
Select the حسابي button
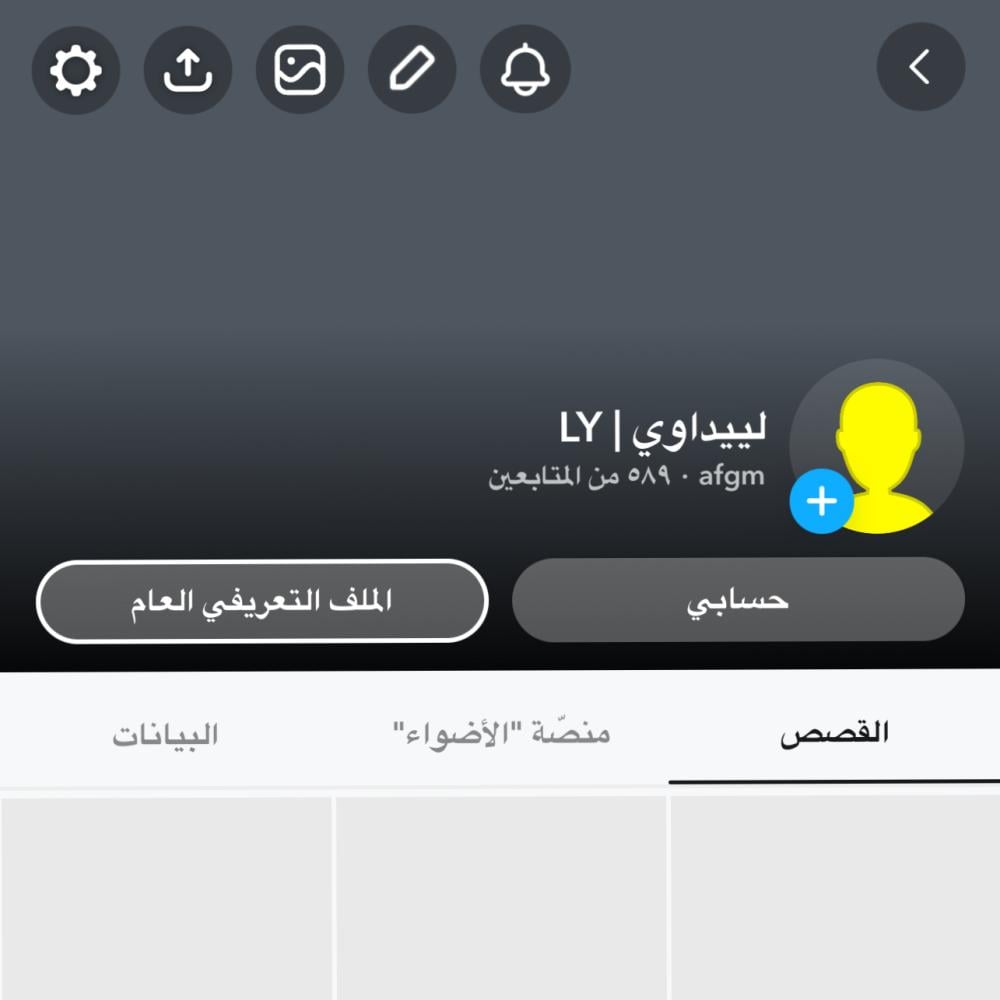click(738, 600)
